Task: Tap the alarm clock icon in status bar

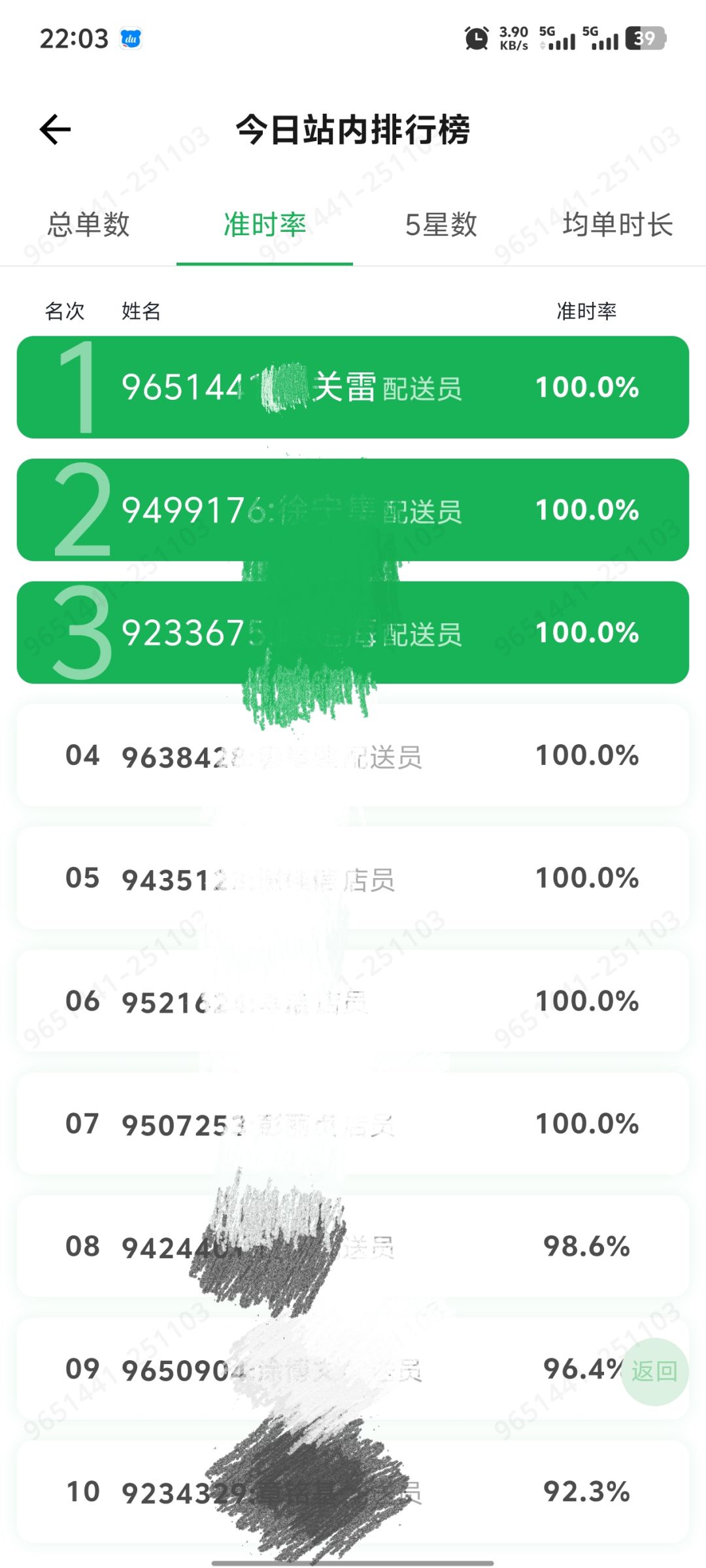Action: click(x=477, y=39)
